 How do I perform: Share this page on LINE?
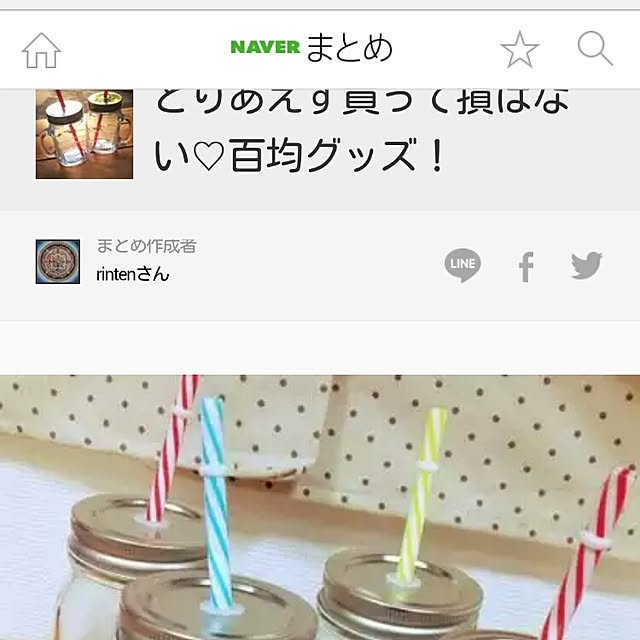coord(462,265)
